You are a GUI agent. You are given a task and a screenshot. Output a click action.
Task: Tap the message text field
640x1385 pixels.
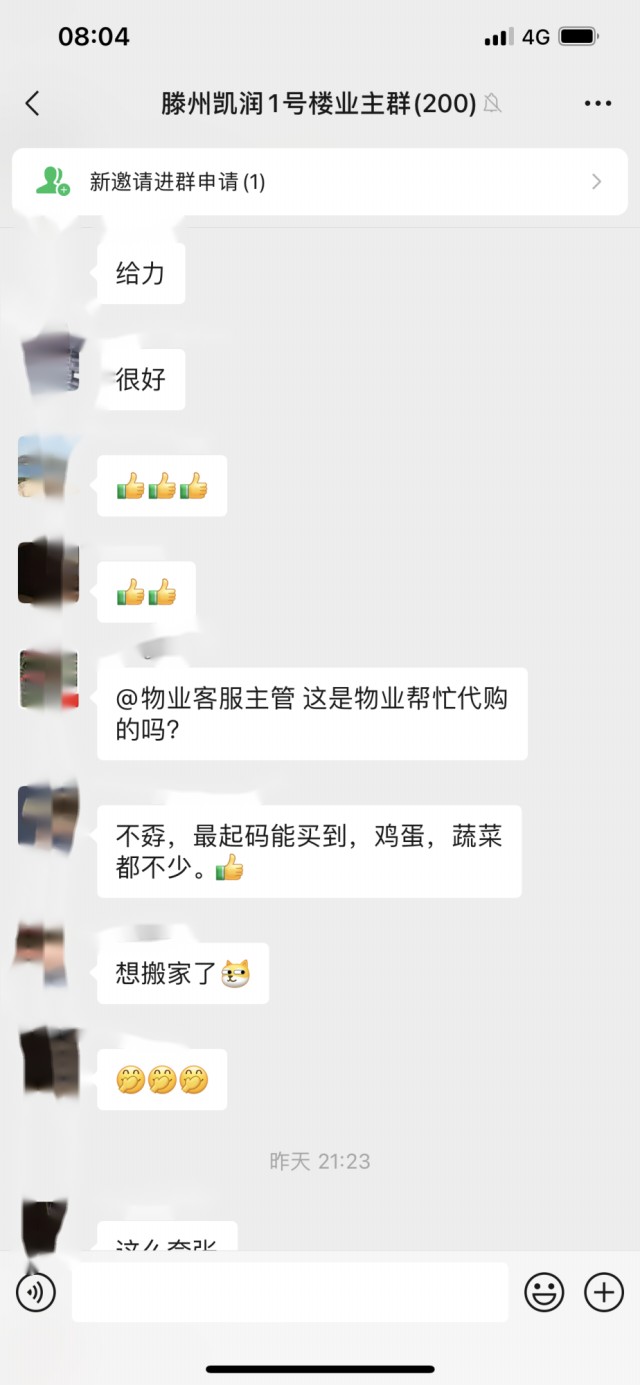(290, 1293)
